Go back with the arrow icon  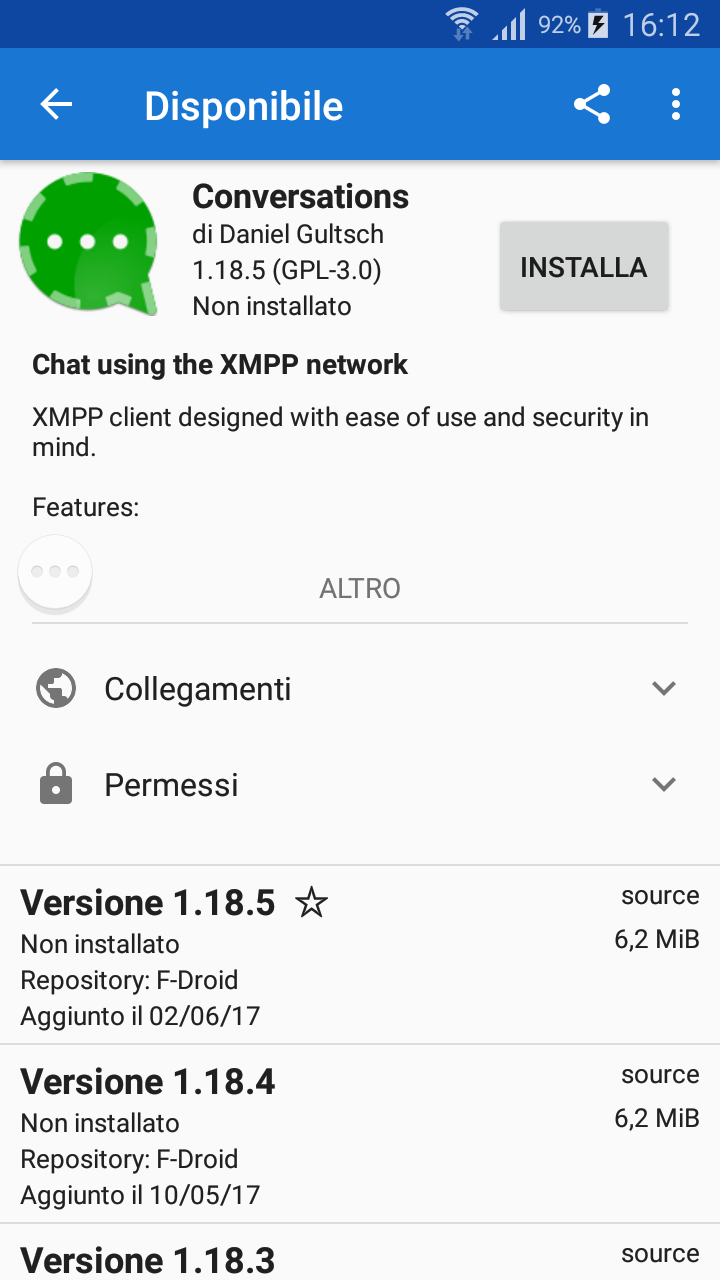coord(56,105)
